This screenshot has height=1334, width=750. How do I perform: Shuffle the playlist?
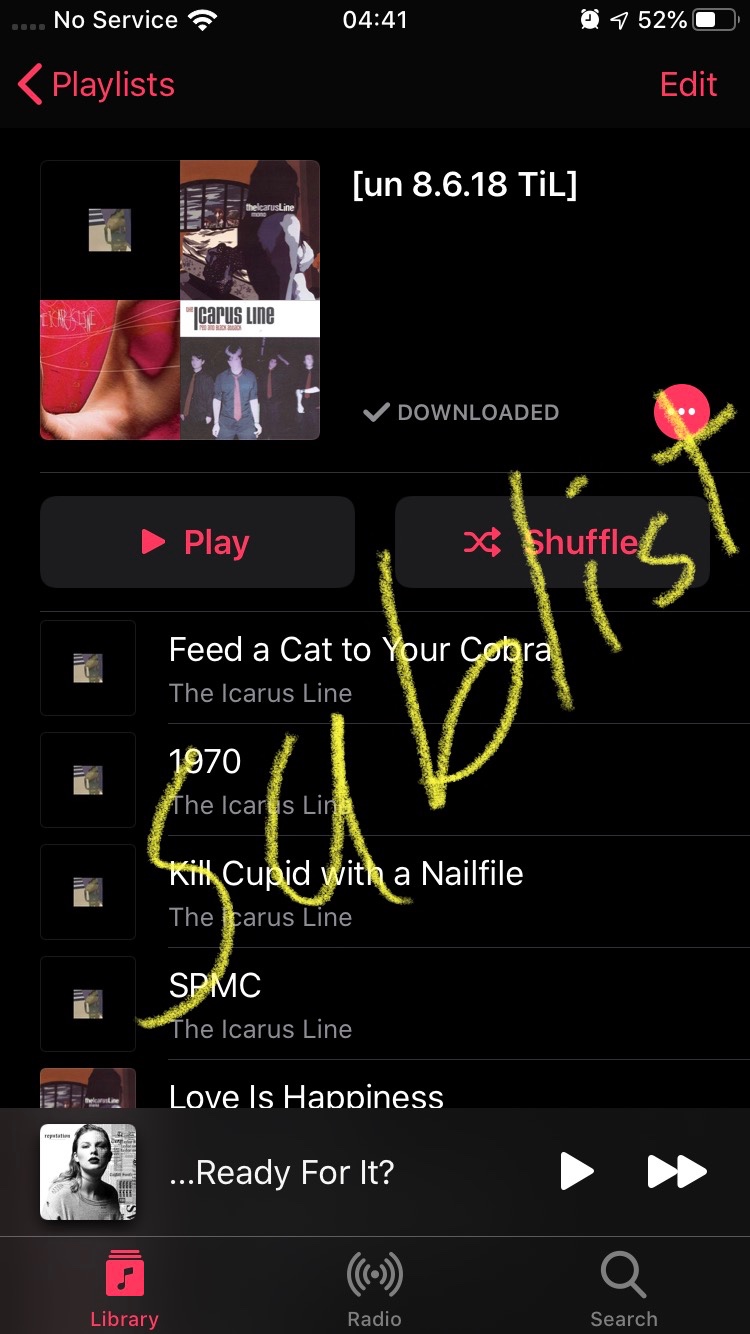click(552, 542)
